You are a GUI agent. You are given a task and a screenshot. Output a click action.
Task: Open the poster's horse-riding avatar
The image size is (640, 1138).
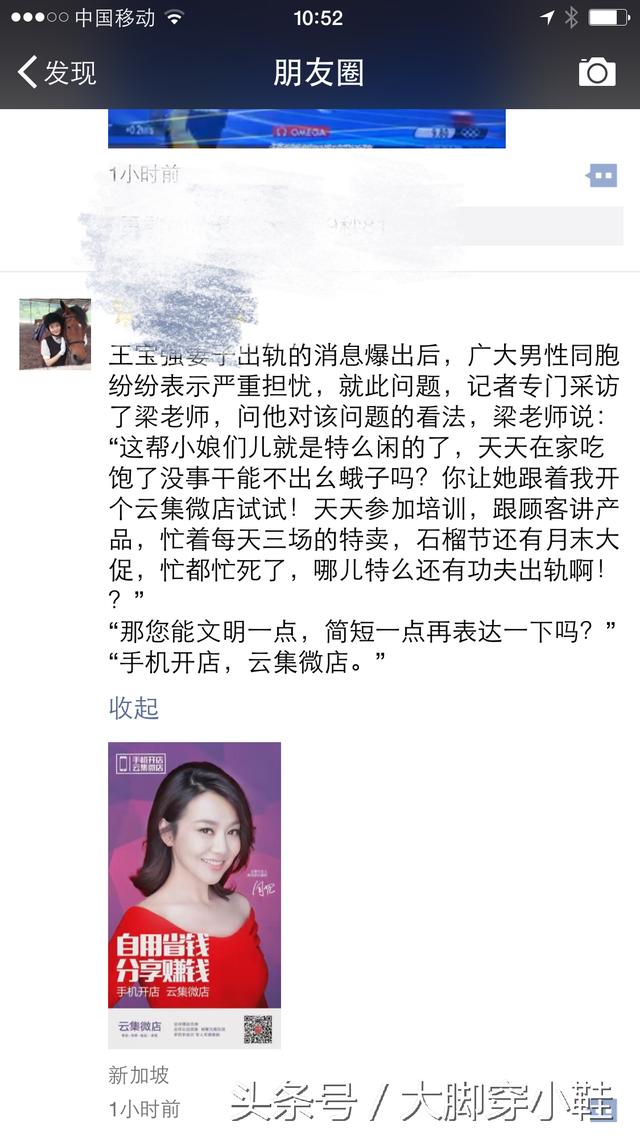pos(55,334)
